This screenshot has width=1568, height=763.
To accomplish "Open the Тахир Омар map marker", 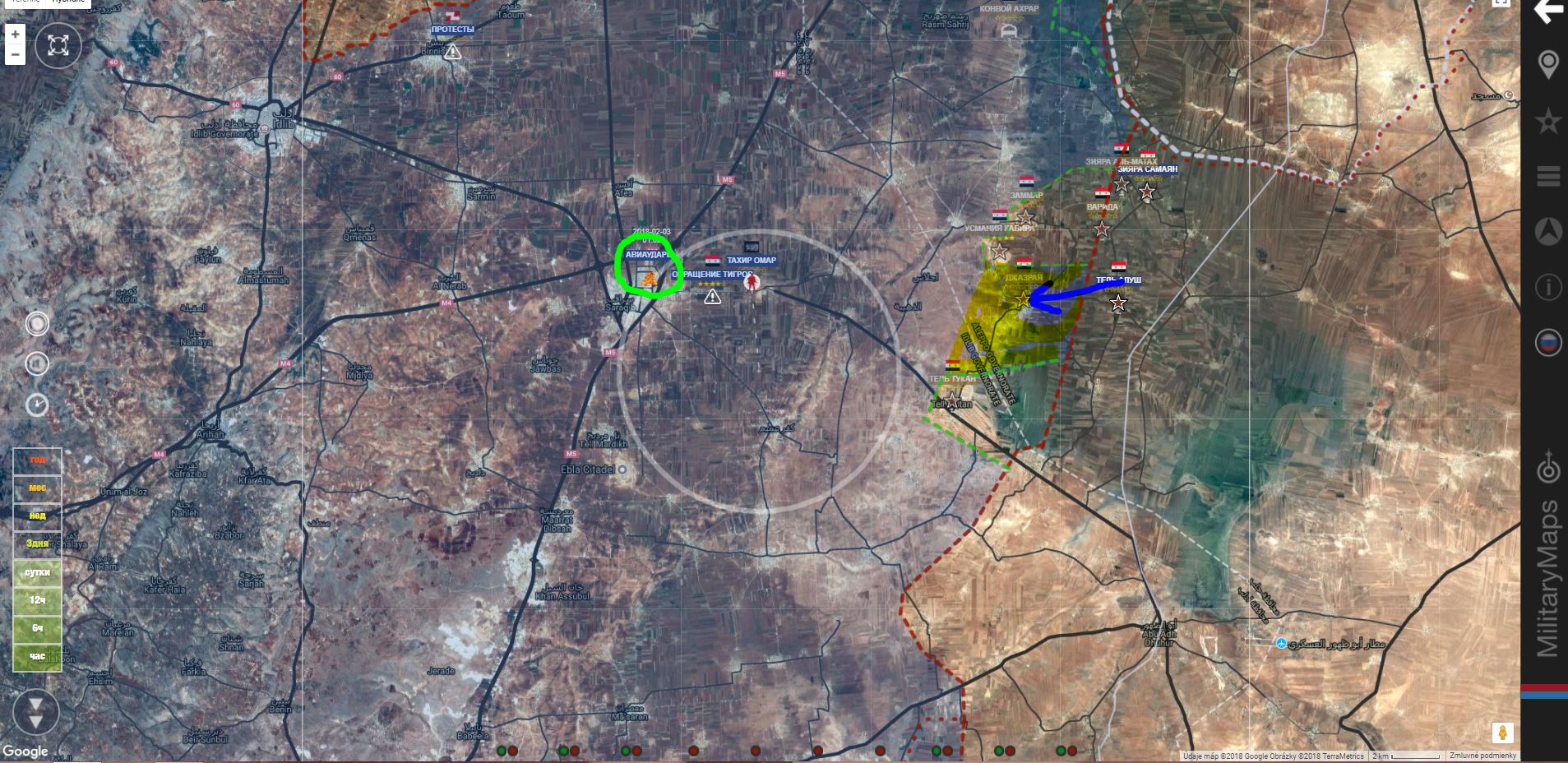I will 751,260.
